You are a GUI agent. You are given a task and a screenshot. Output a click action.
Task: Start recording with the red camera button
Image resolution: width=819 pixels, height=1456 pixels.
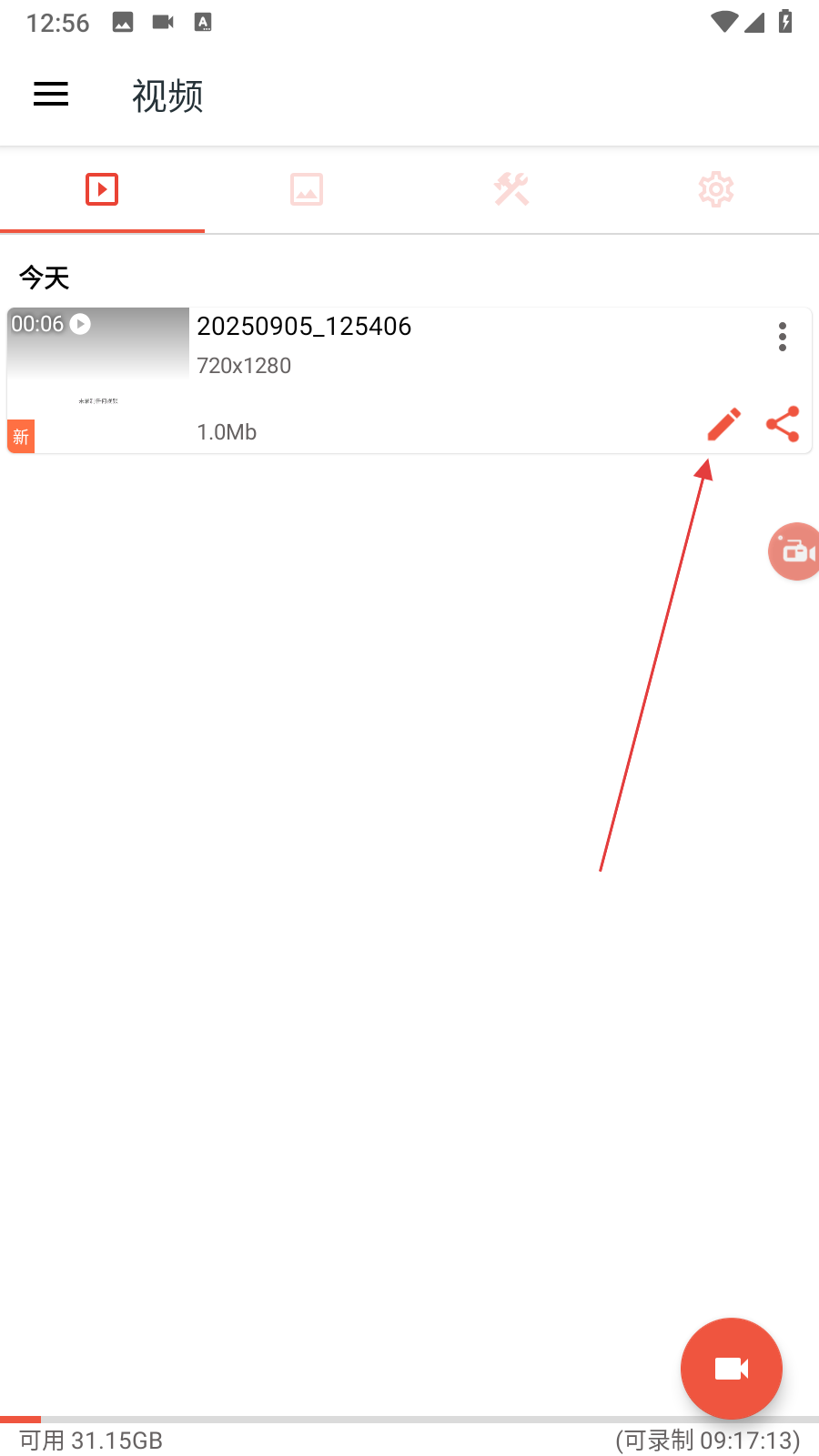(x=731, y=1368)
